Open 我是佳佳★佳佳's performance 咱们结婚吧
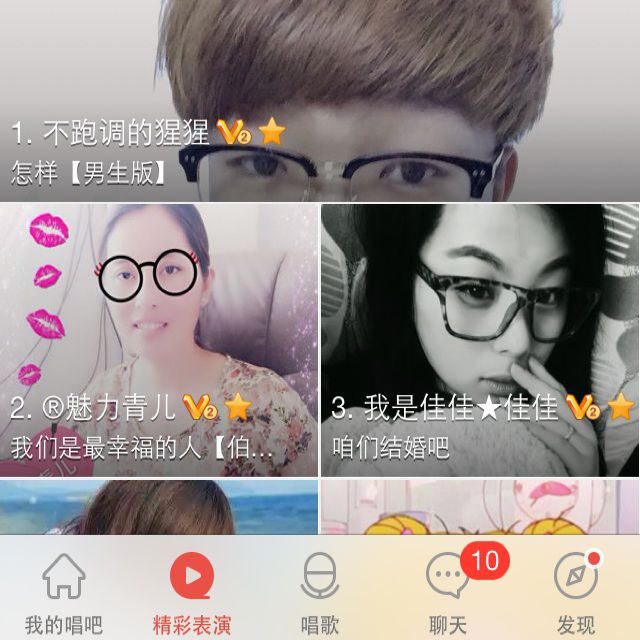This screenshot has height=640, width=640. point(480,340)
